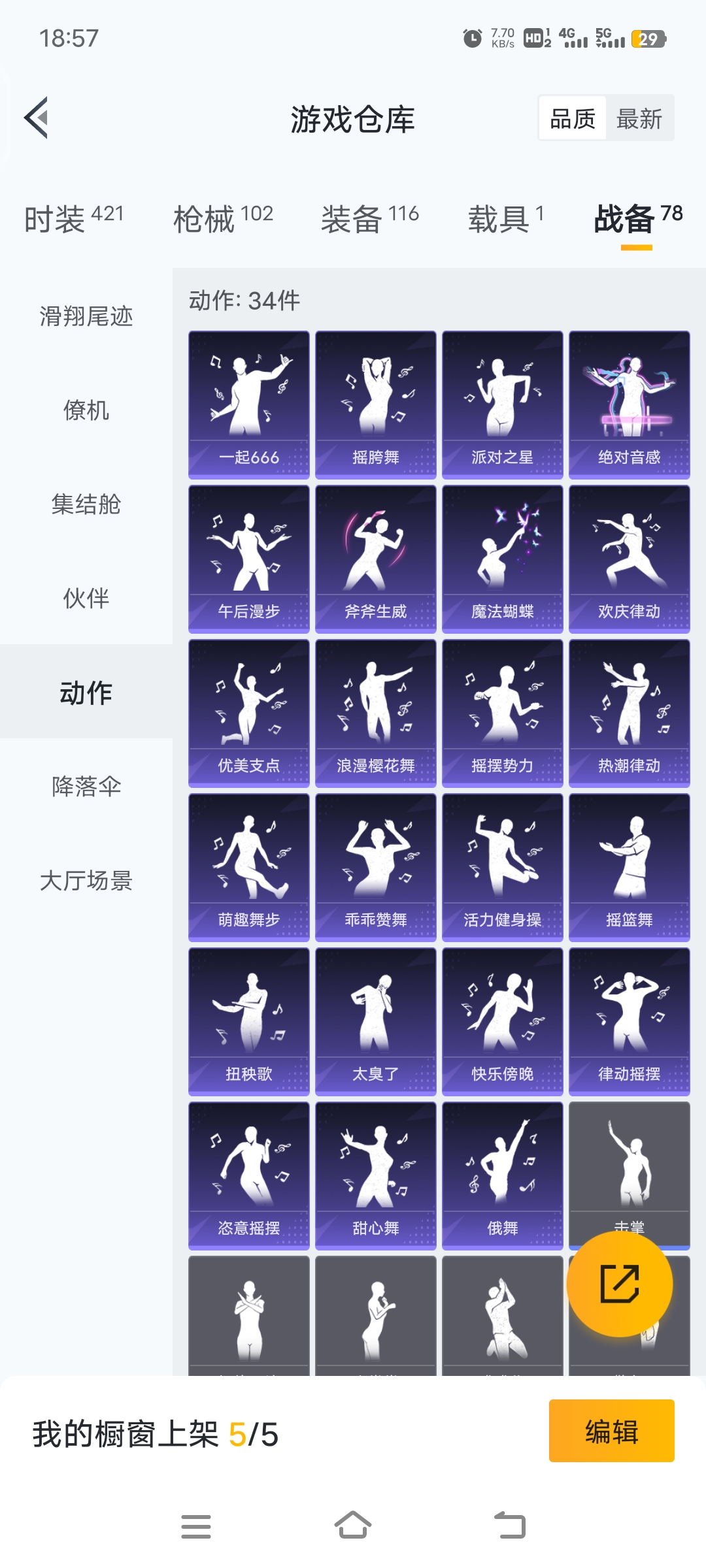The image size is (706, 1568).
Task: Open the 载具 tab
Action: [x=505, y=219]
